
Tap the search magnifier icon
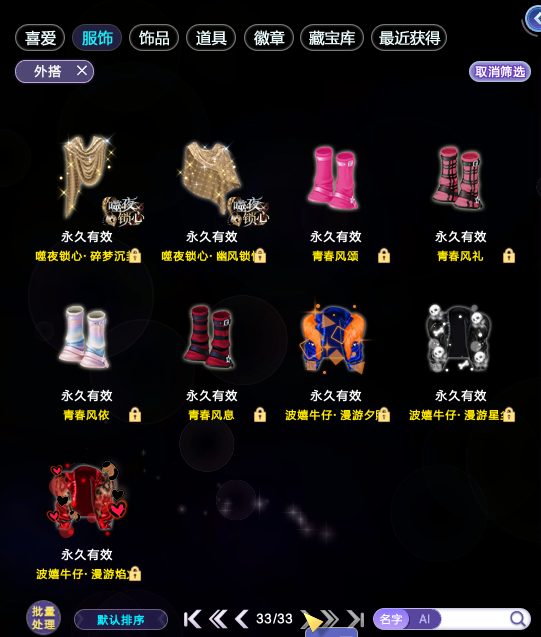[x=517, y=619]
